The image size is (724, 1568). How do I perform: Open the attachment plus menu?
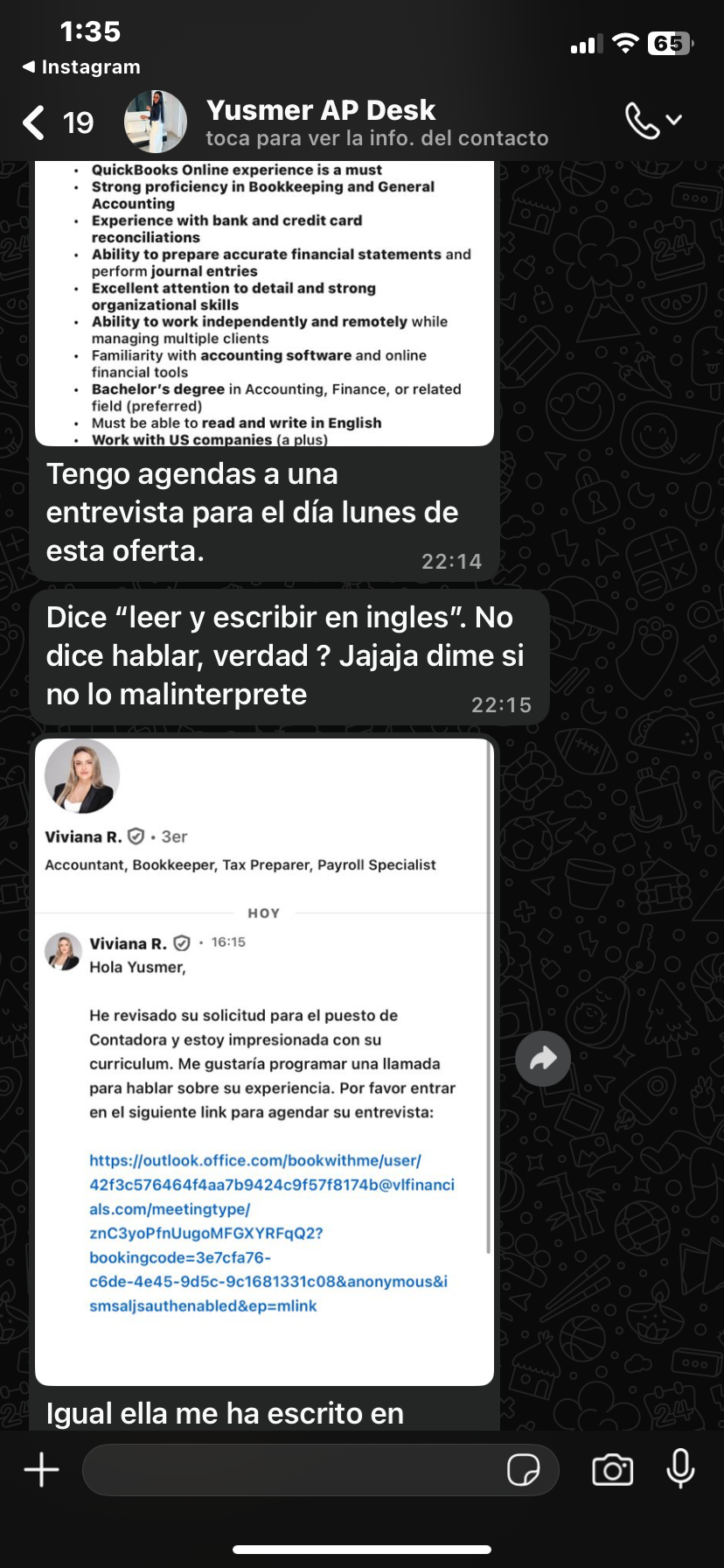coord(41,1469)
